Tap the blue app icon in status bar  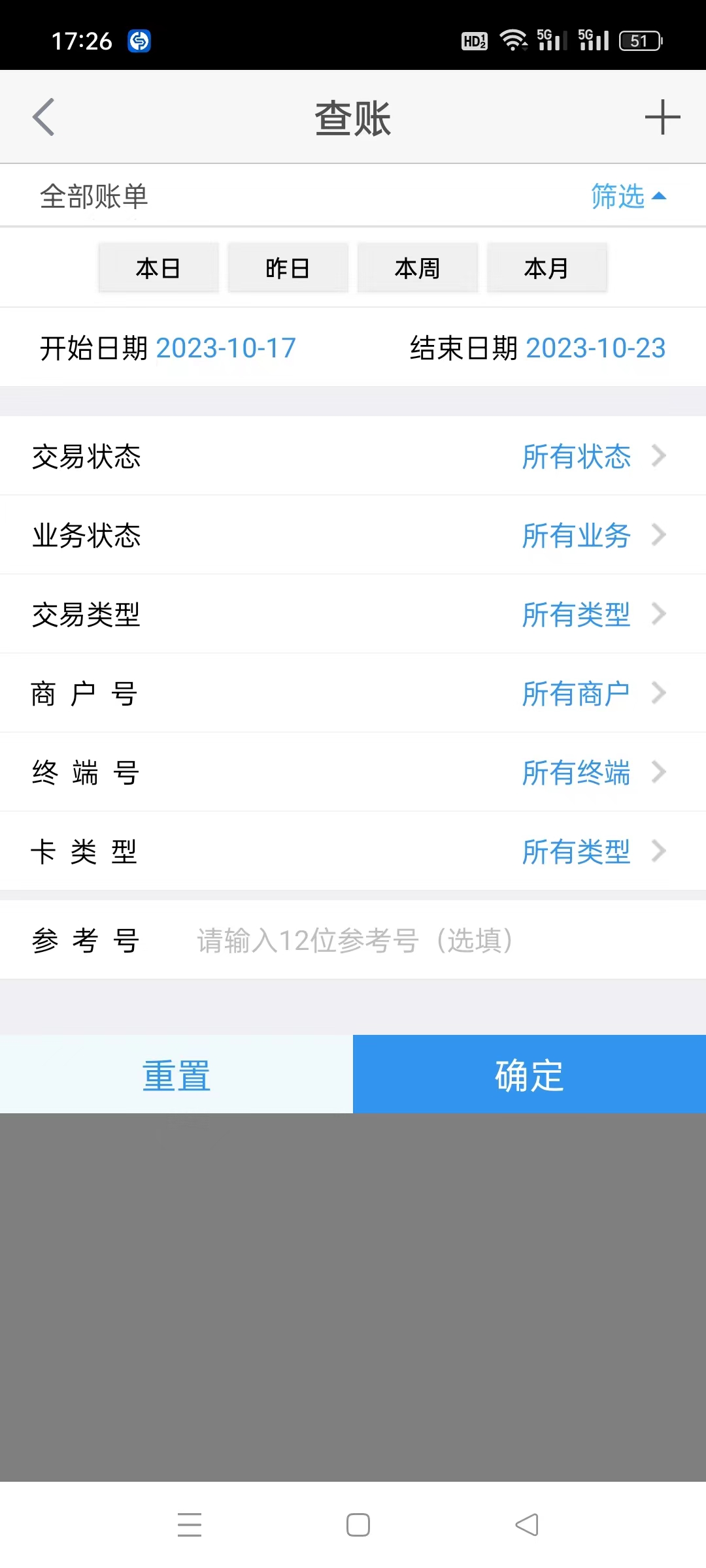point(139,41)
